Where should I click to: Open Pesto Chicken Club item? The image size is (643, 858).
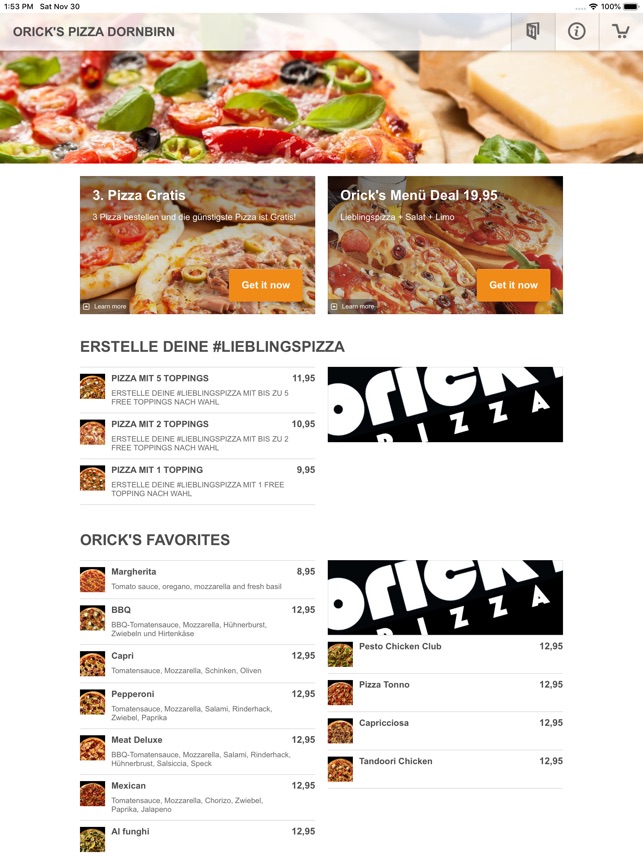tap(445, 654)
